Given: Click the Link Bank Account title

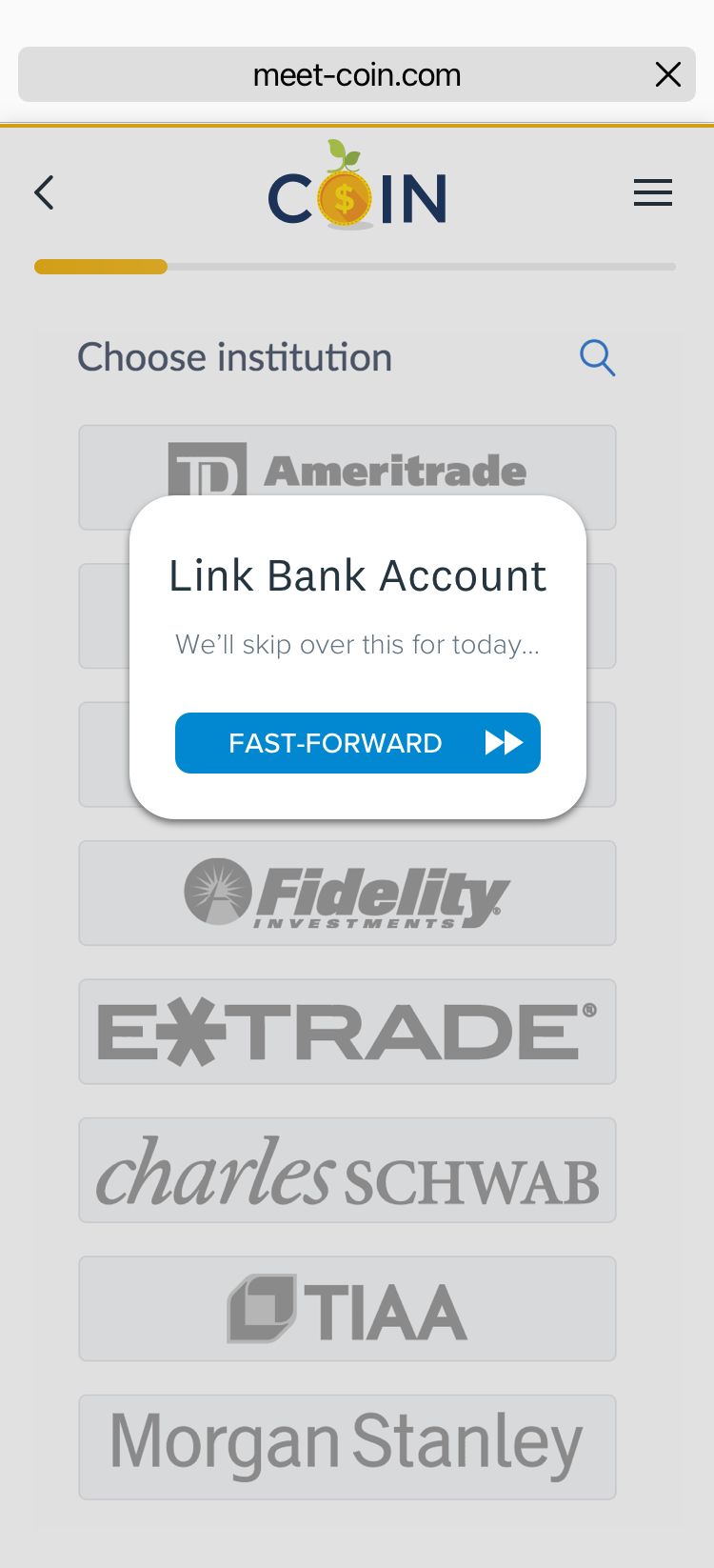Looking at the screenshot, I should [x=357, y=574].
